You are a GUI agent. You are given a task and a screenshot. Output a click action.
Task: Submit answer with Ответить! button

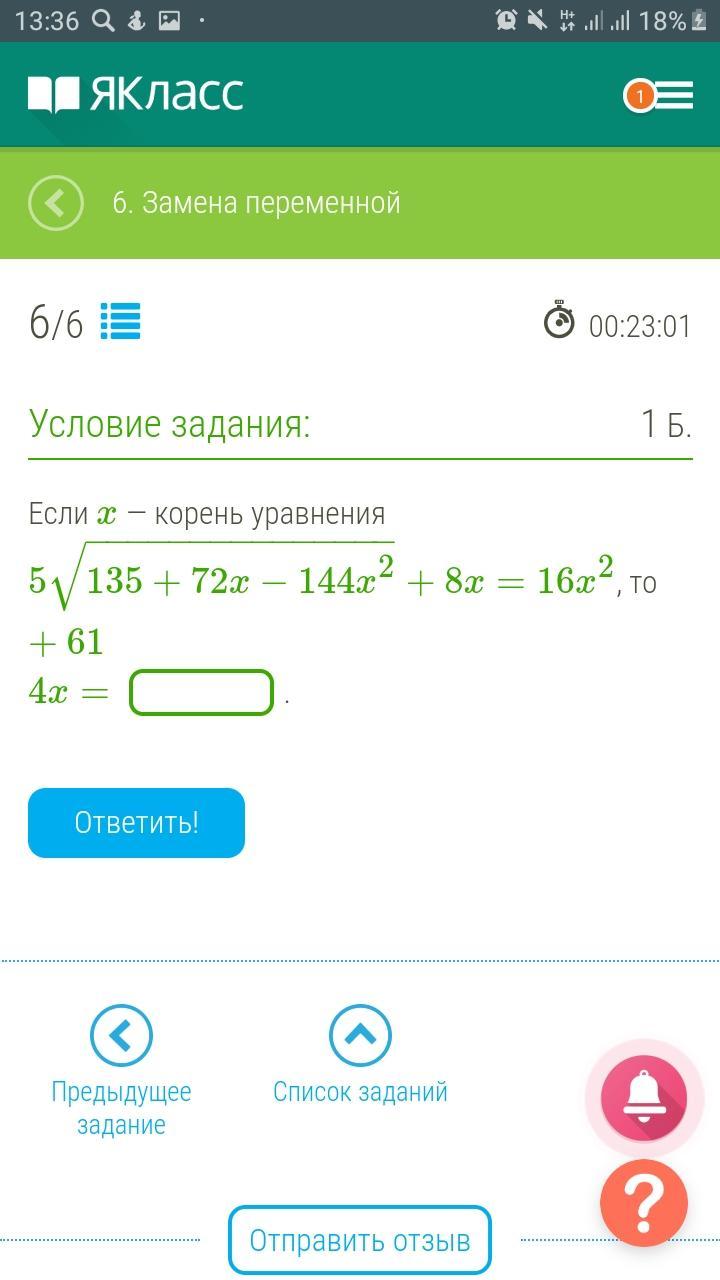click(x=136, y=823)
